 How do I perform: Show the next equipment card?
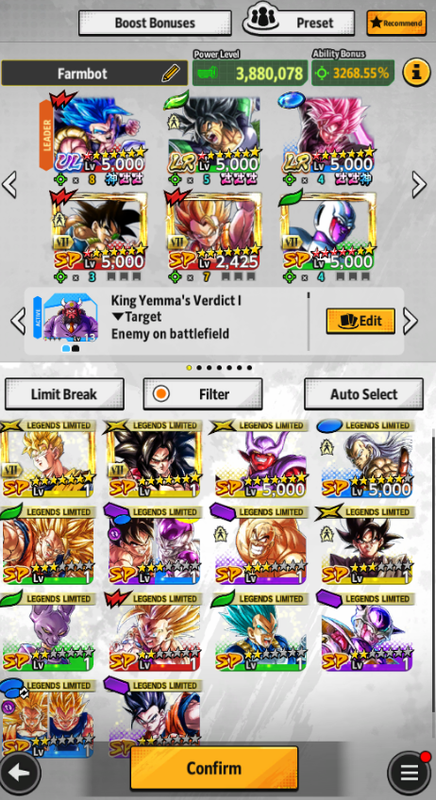410,321
